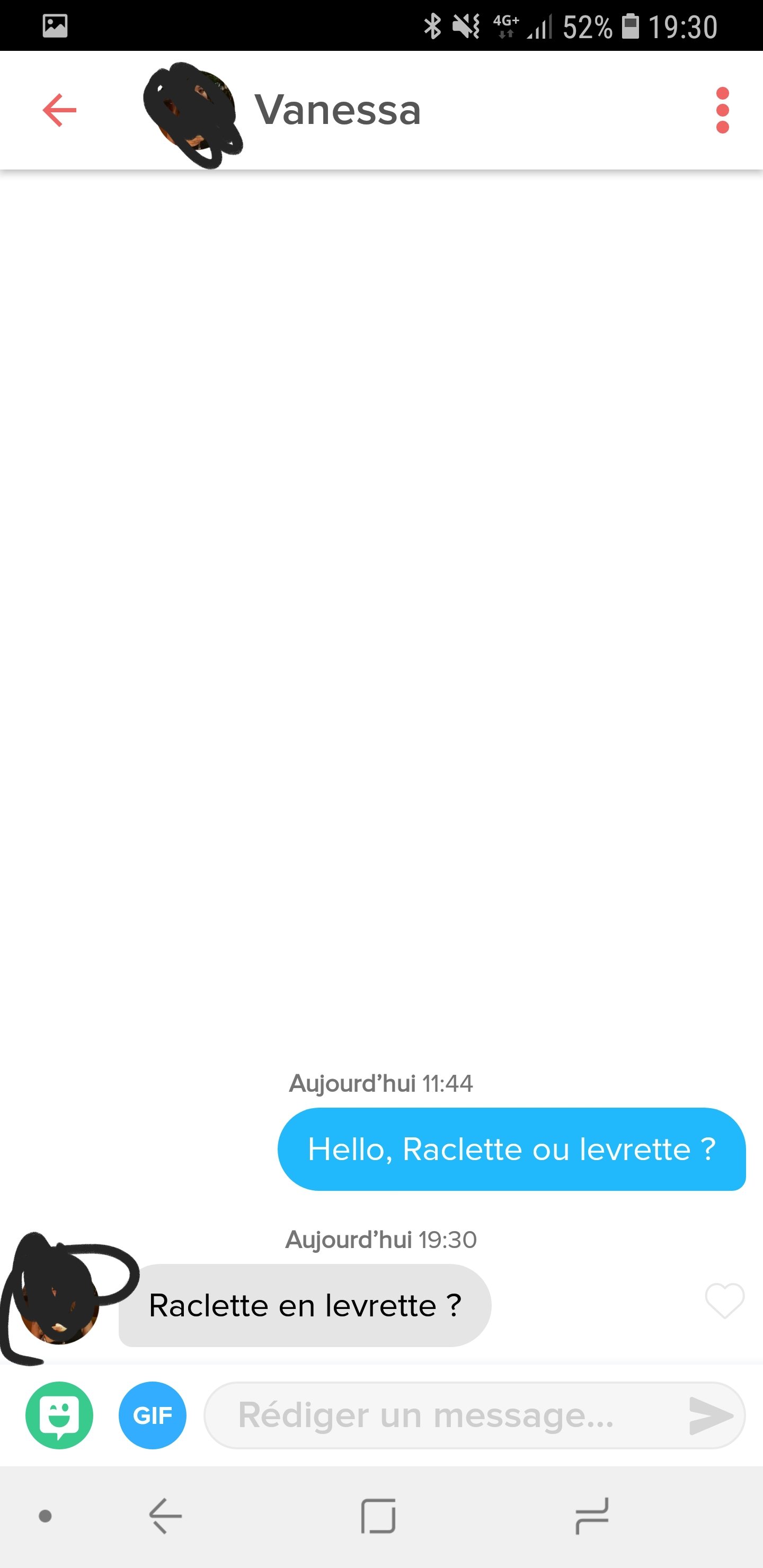
Task: Open the three-dot overflow menu
Action: [x=722, y=110]
